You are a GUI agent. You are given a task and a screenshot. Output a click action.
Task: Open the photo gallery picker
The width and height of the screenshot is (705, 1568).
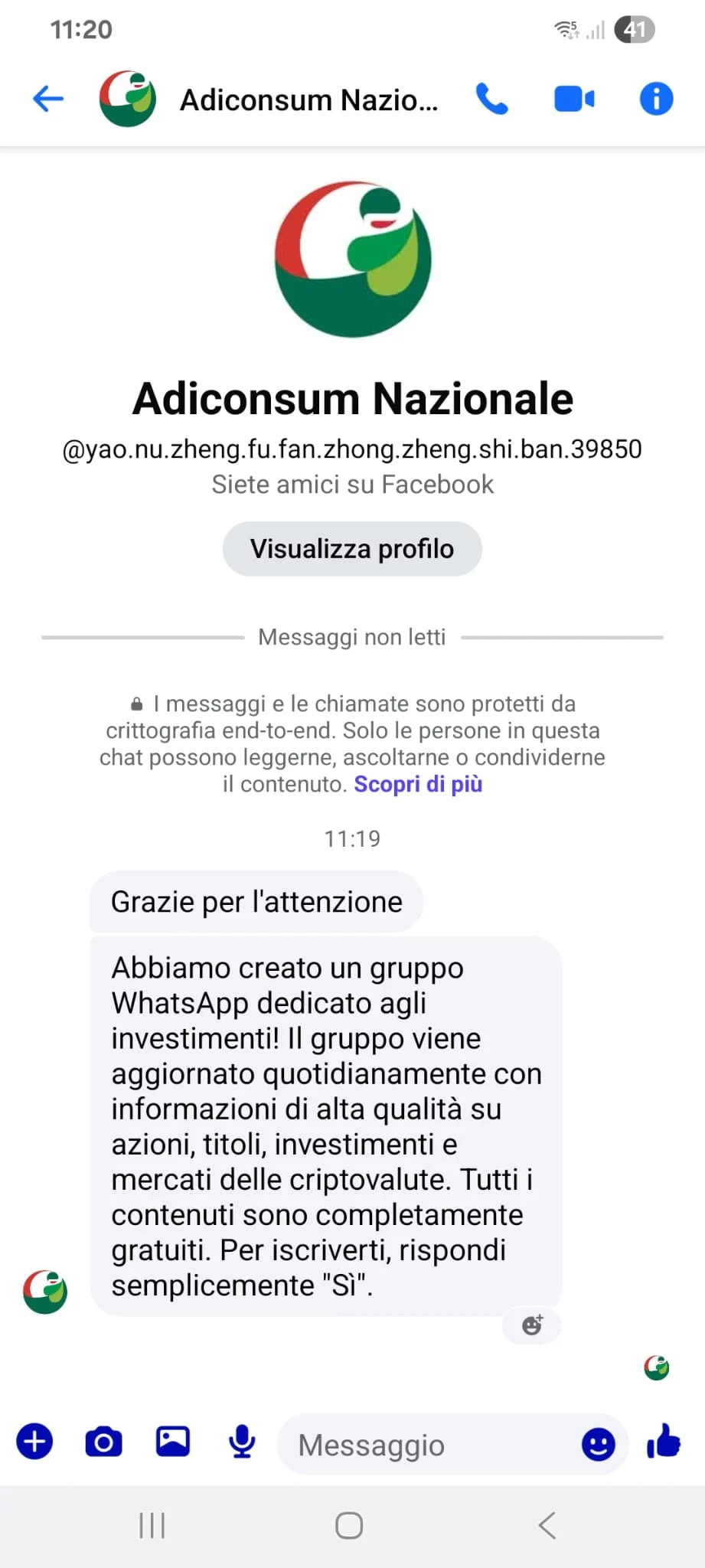[173, 1442]
